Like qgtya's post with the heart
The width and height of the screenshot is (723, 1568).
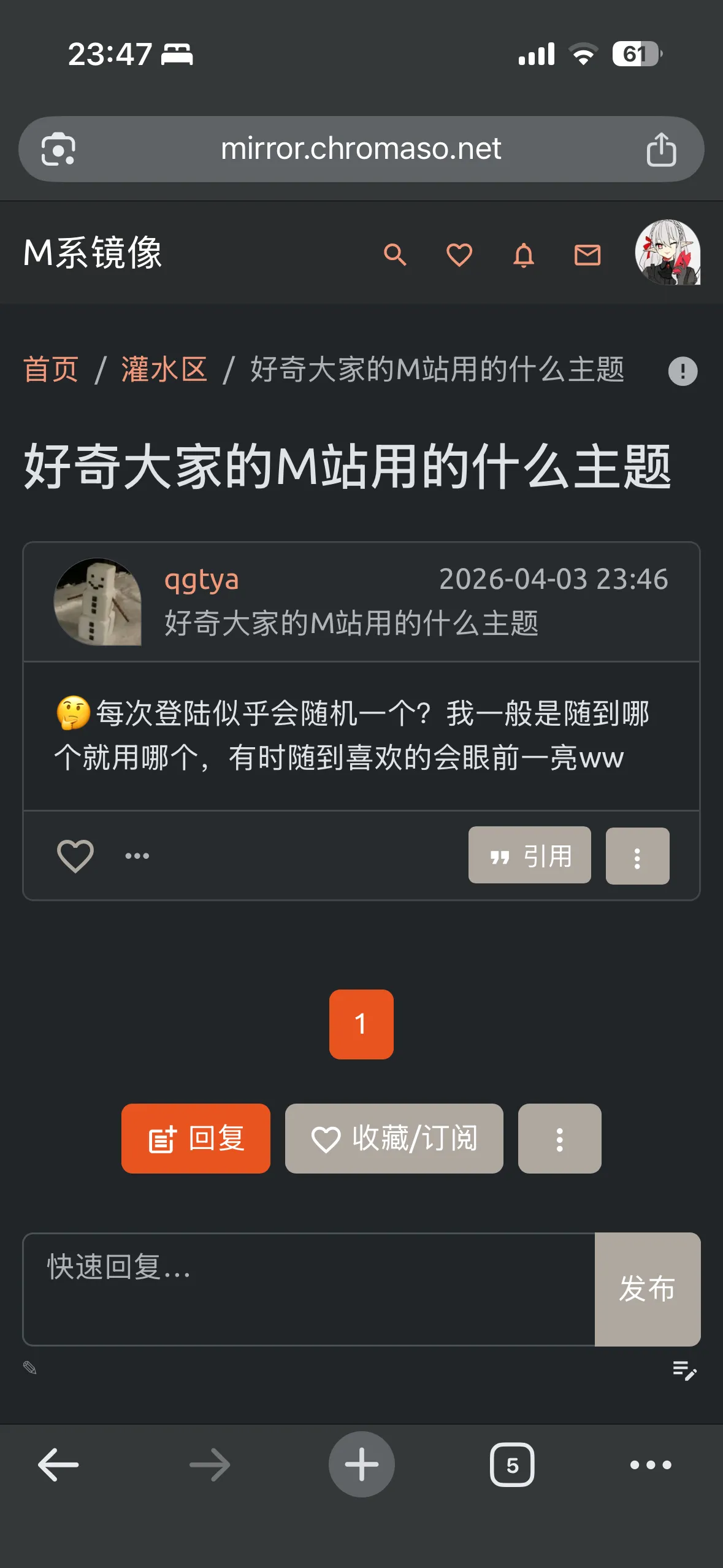coord(75,855)
